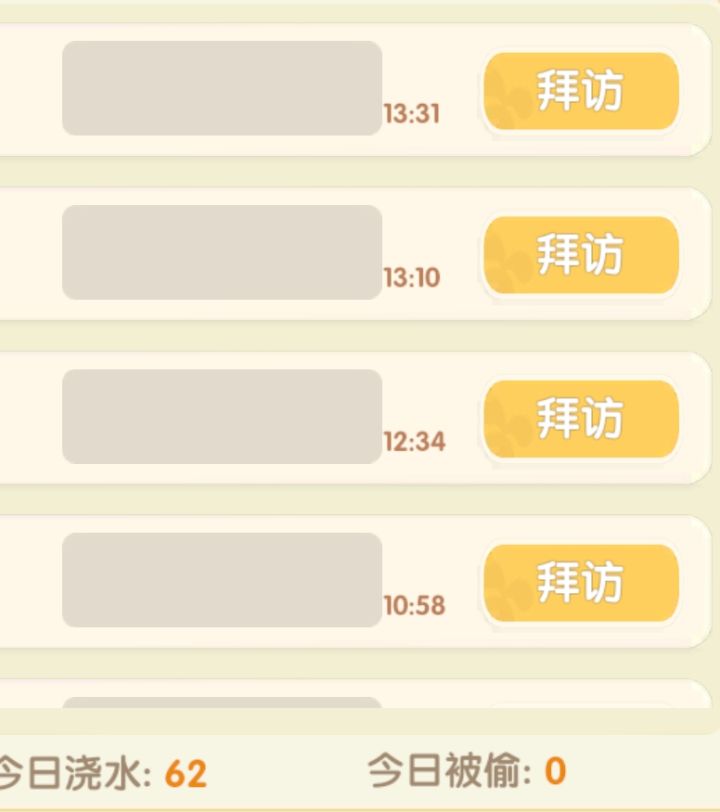This screenshot has width=720, height=812.
Task: Click the name area of the 10:58 visitor
Action: 222,578
